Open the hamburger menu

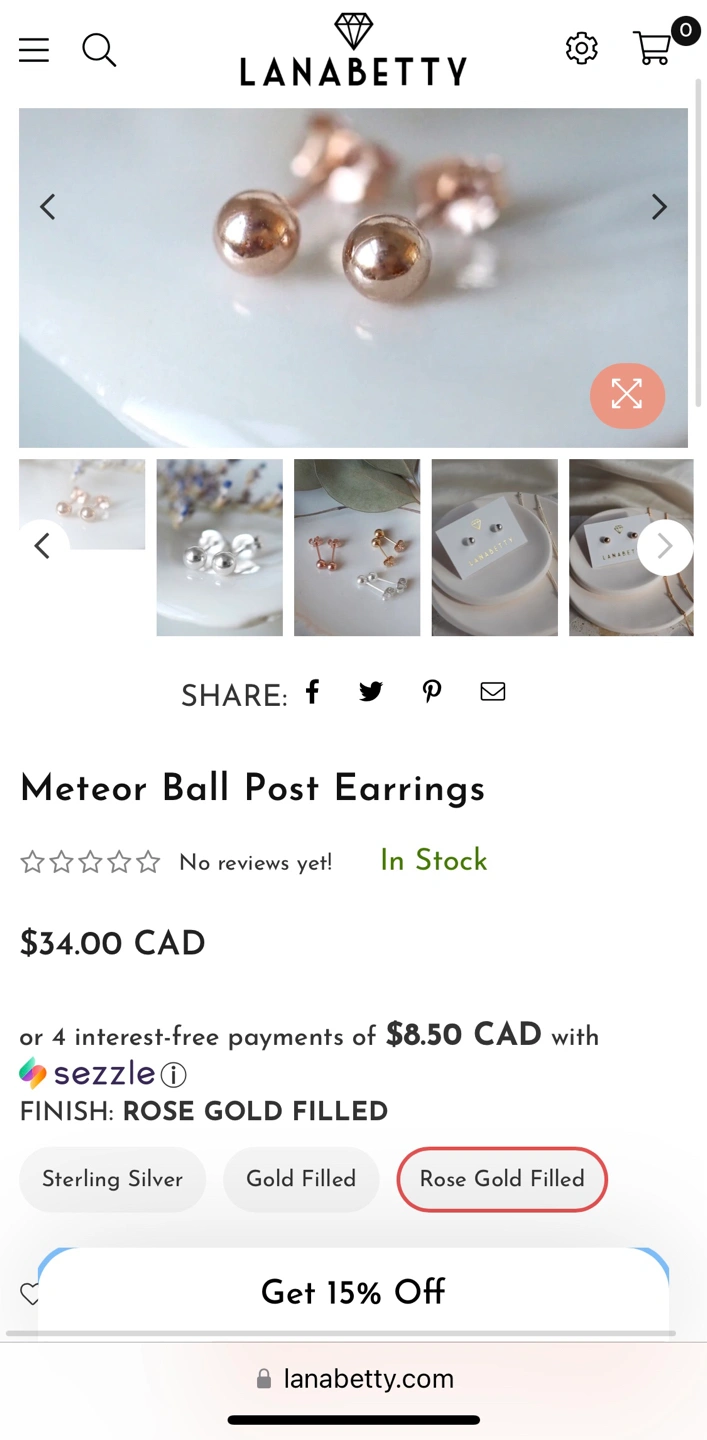34,50
